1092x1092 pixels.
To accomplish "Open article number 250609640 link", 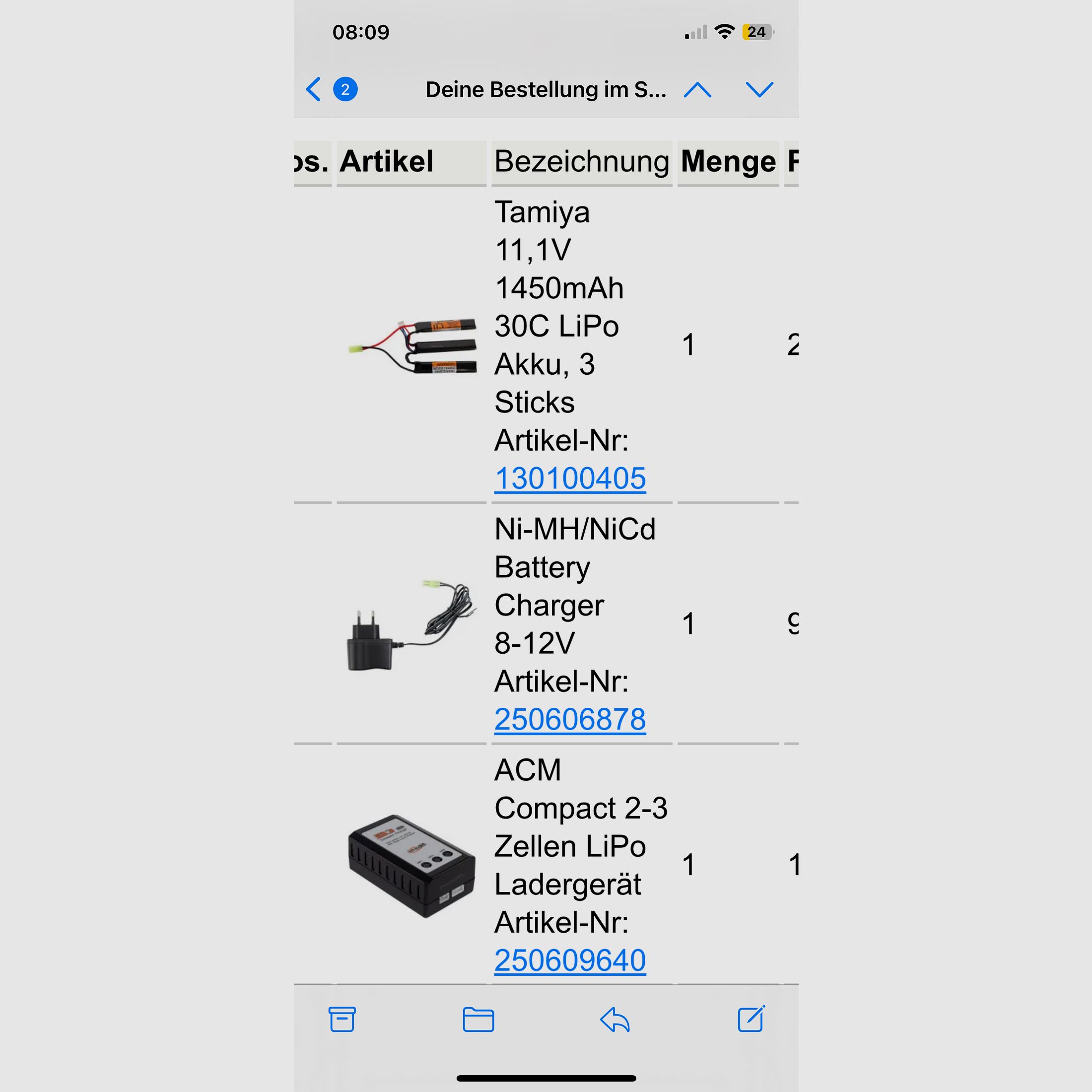I will coord(570,960).
